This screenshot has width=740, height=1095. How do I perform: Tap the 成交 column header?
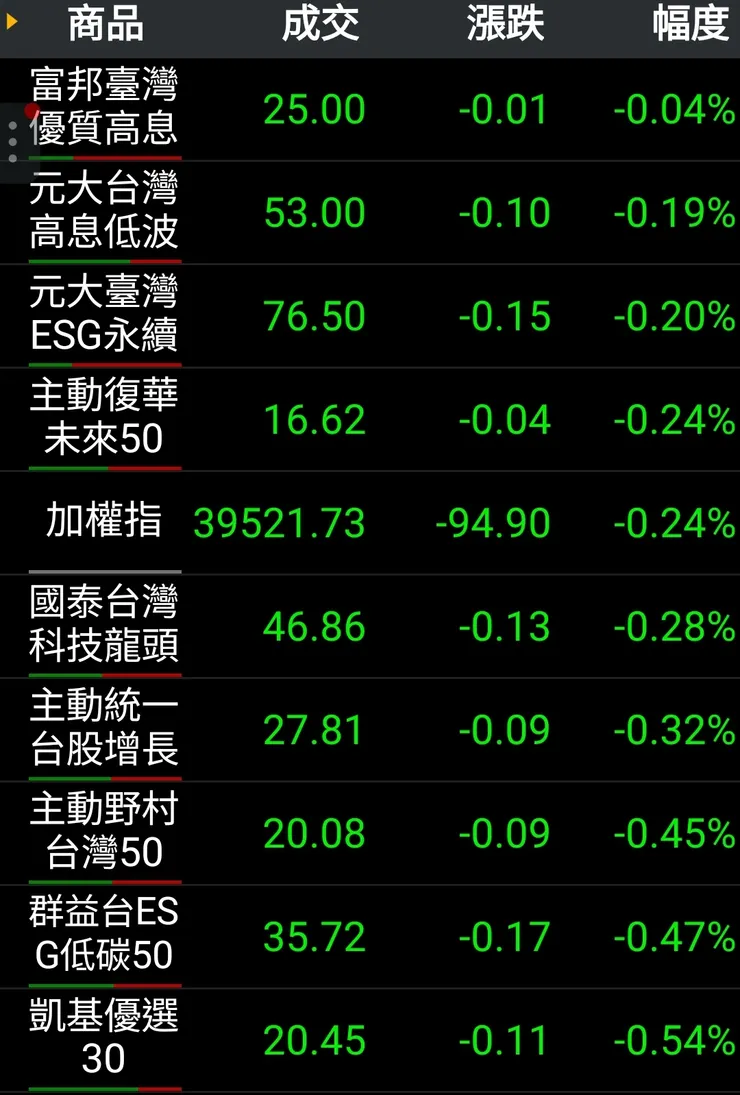(320, 26)
